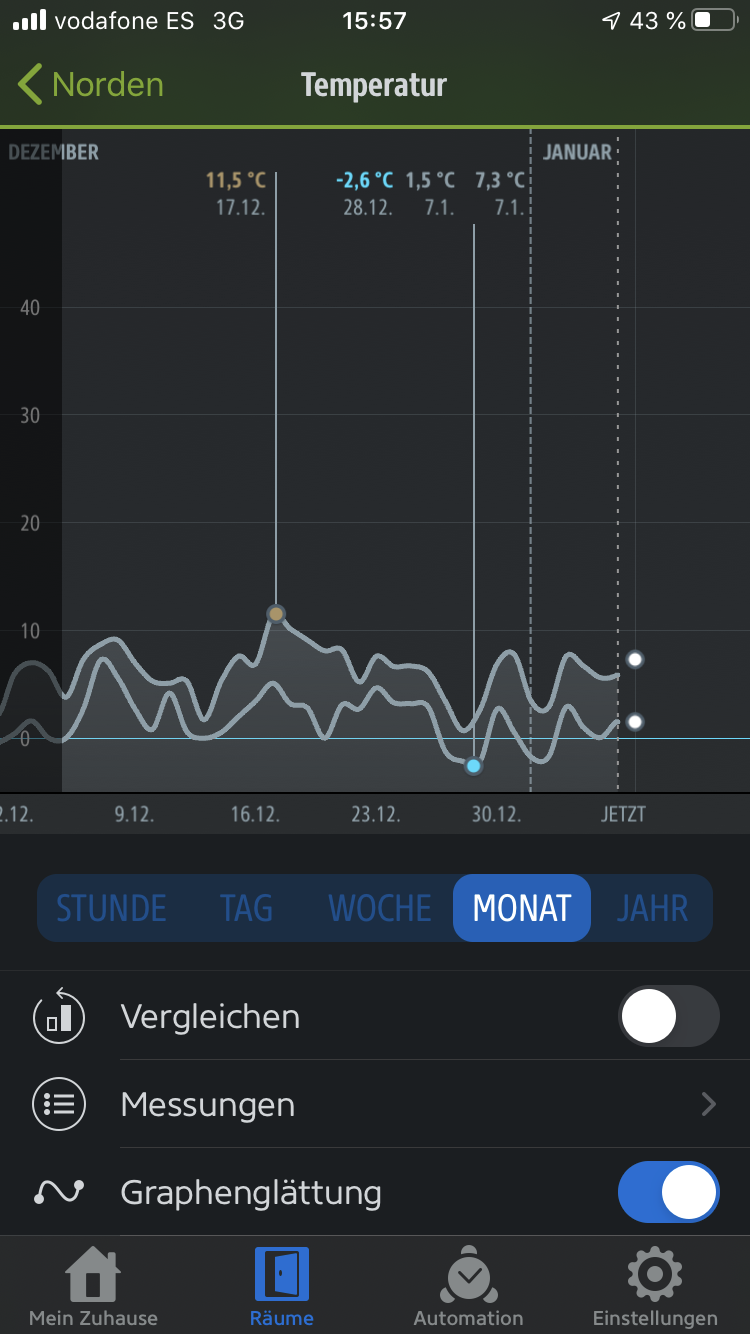Show the WOCHE view
750x1334 pixels.
click(380, 908)
